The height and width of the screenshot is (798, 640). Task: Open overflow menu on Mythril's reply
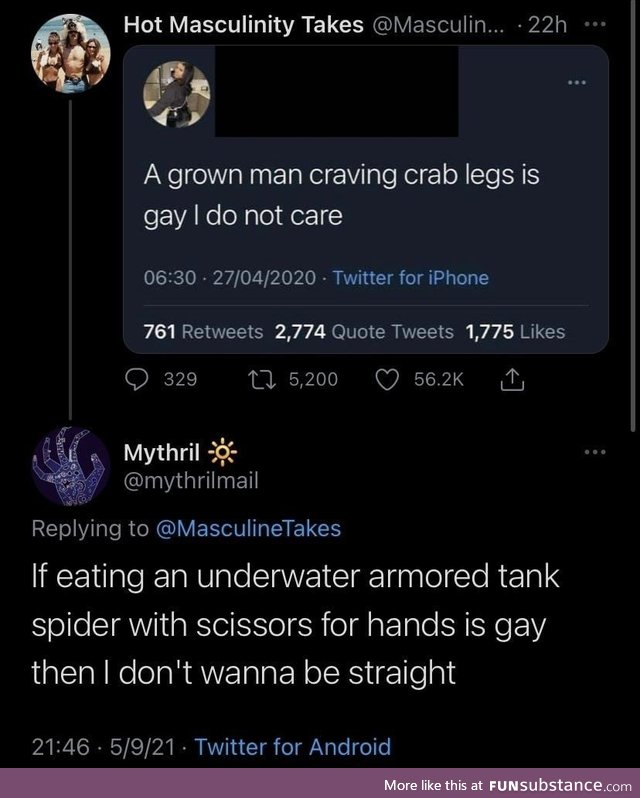point(596,452)
